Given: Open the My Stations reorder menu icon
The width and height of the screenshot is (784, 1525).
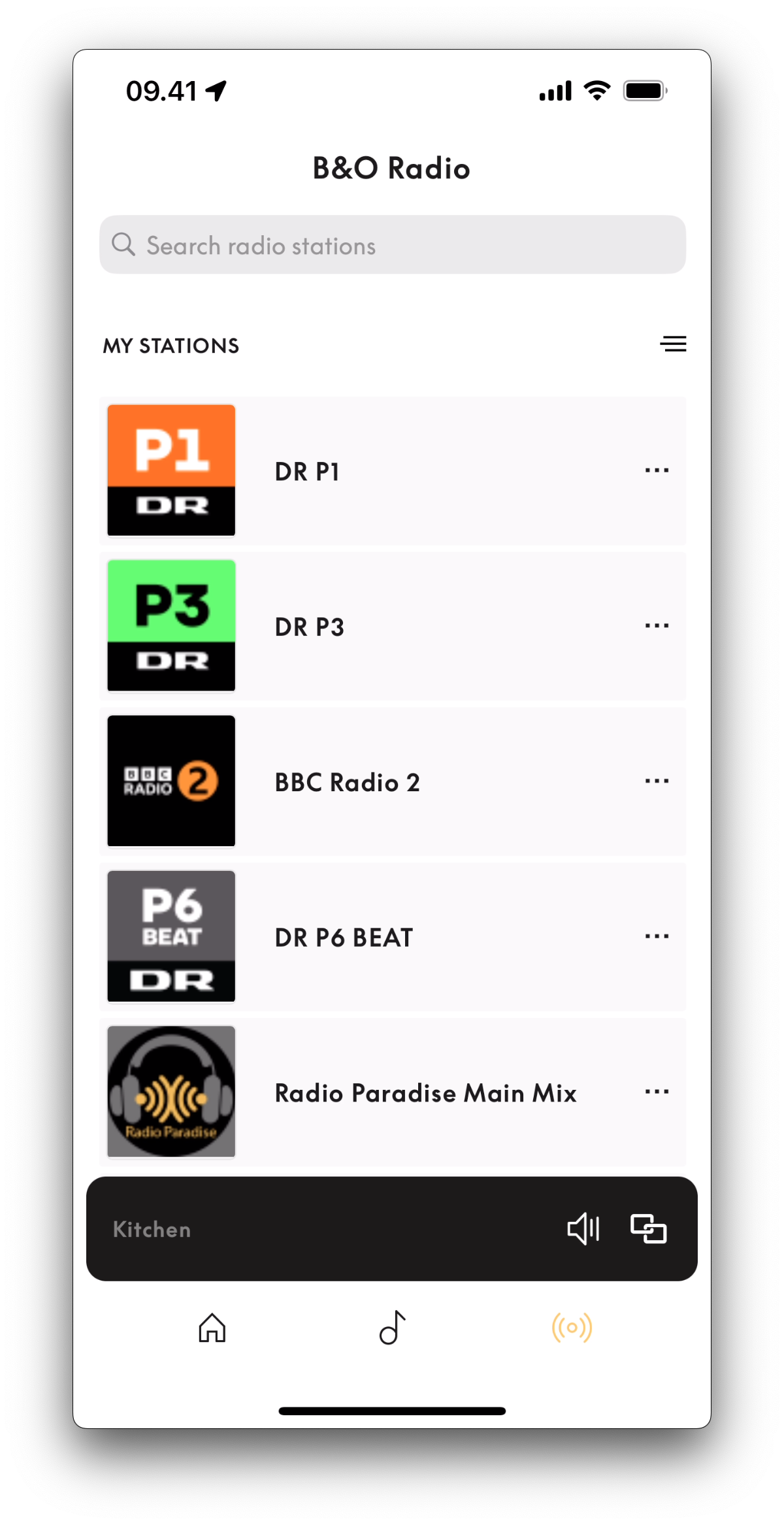Looking at the screenshot, I should tap(673, 344).
